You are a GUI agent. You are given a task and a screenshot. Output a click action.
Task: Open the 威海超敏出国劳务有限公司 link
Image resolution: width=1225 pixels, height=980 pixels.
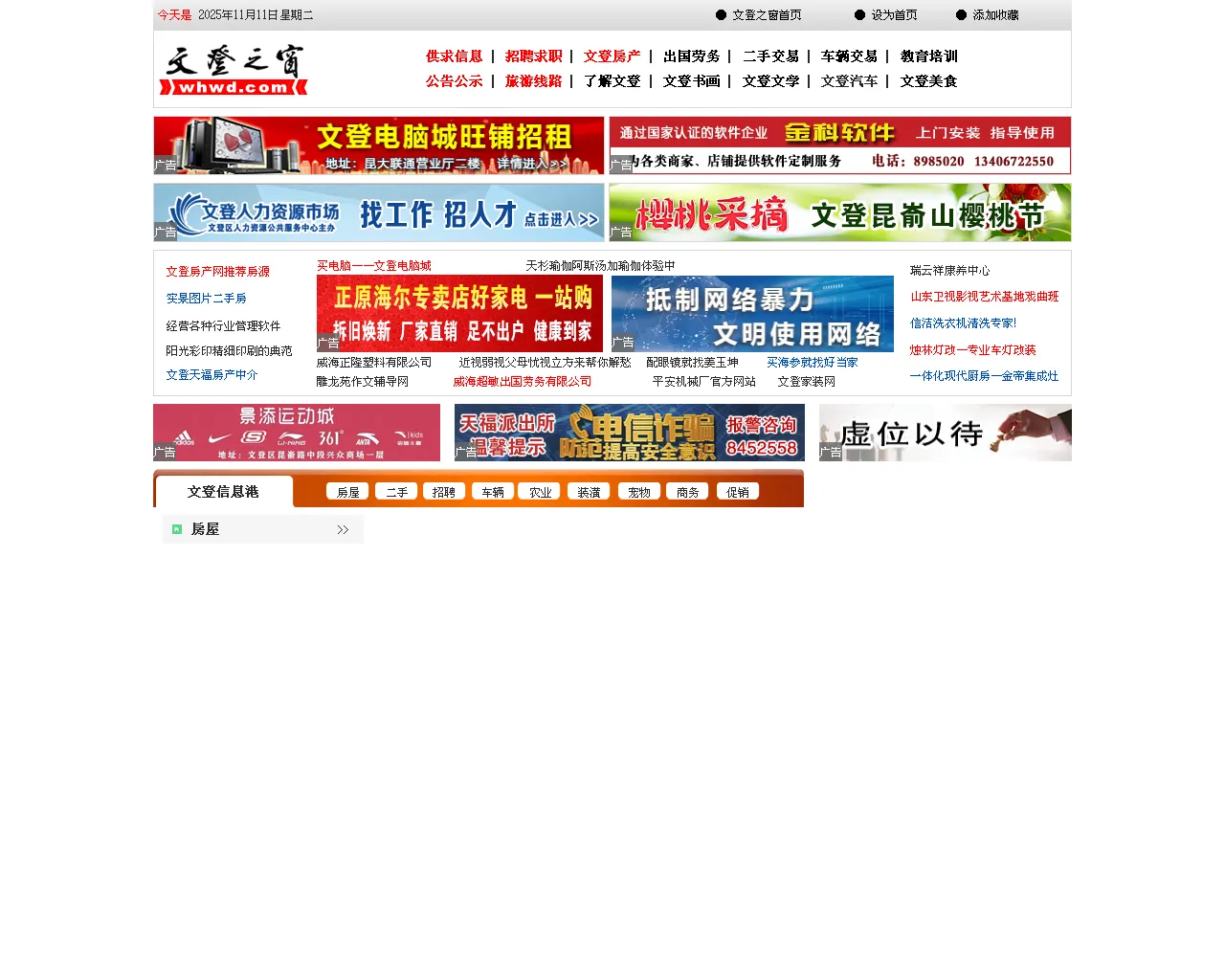pyautogui.click(x=522, y=382)
